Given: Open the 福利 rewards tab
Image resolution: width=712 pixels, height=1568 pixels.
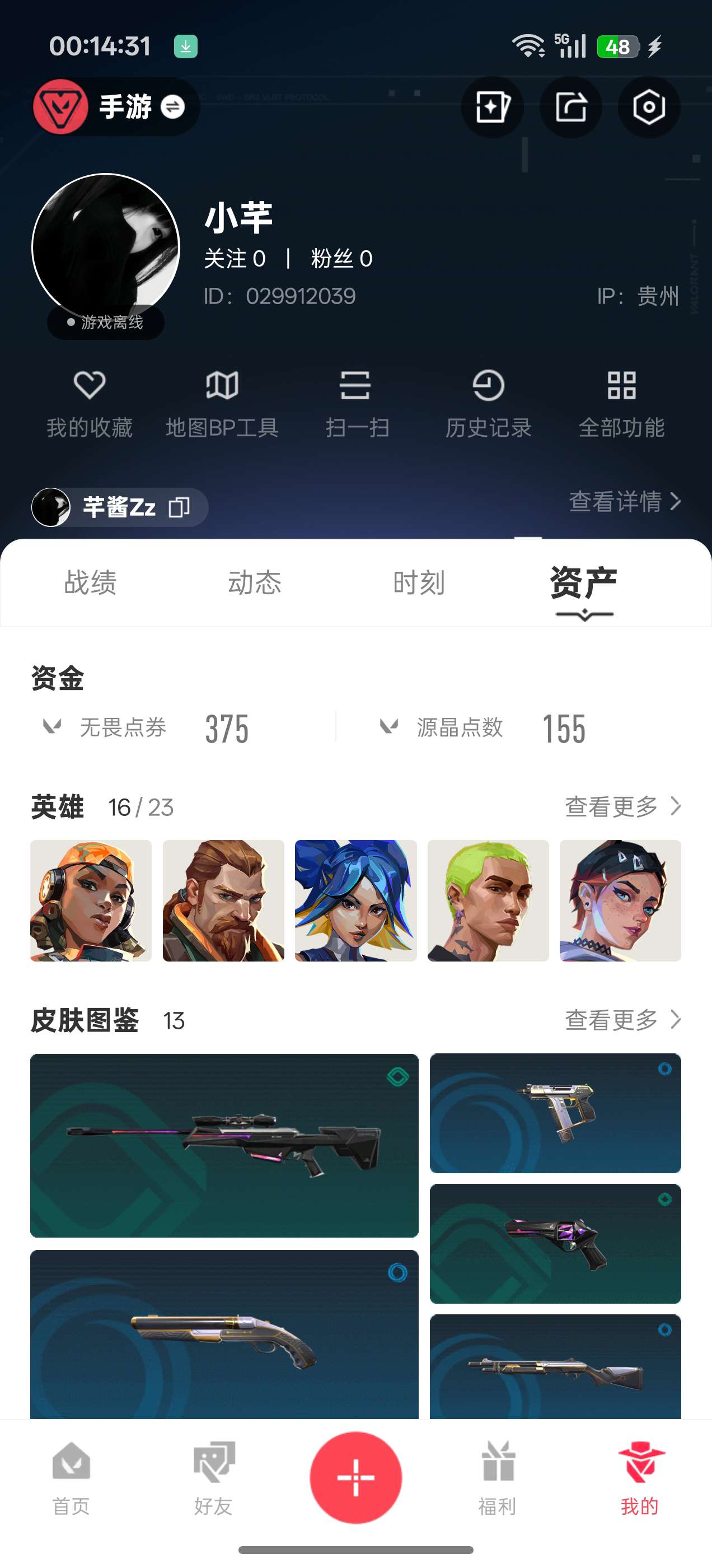Looking at the screenshot, I should point(497,1478).
